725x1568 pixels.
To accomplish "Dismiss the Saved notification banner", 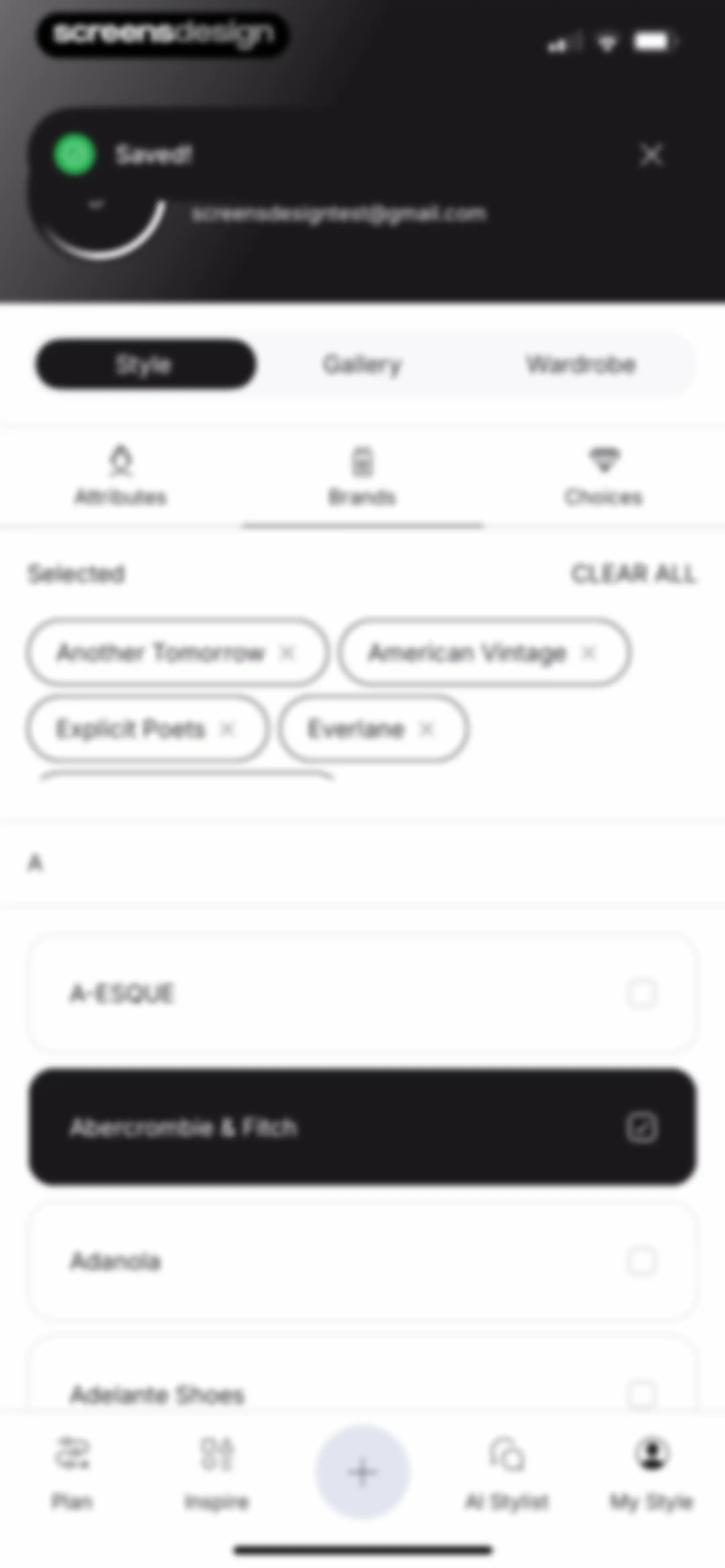I will click(651, 154).
